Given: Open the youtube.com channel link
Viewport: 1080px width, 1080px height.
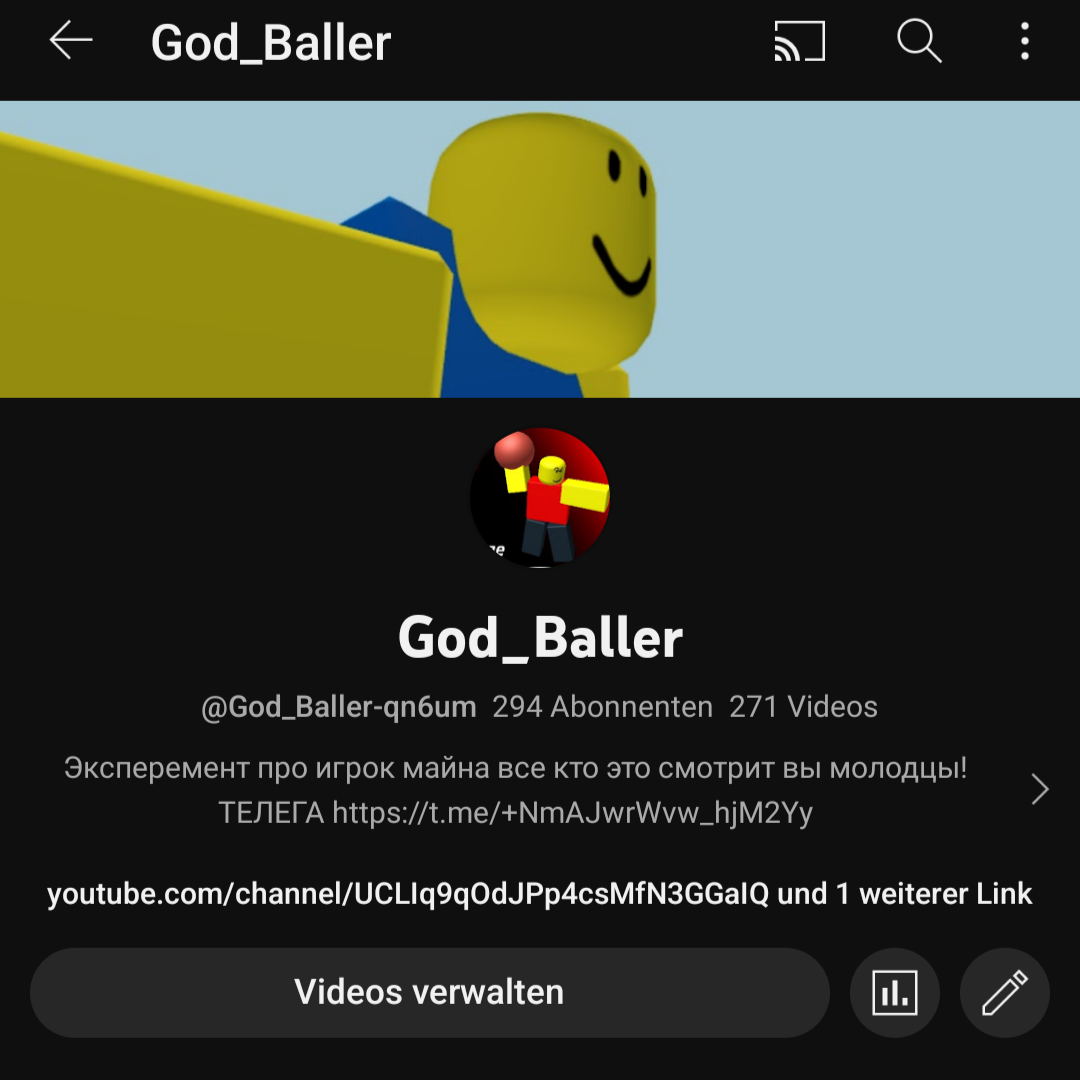Looking at the screenshot, I should pyautogui.click(x=408, y=894).
